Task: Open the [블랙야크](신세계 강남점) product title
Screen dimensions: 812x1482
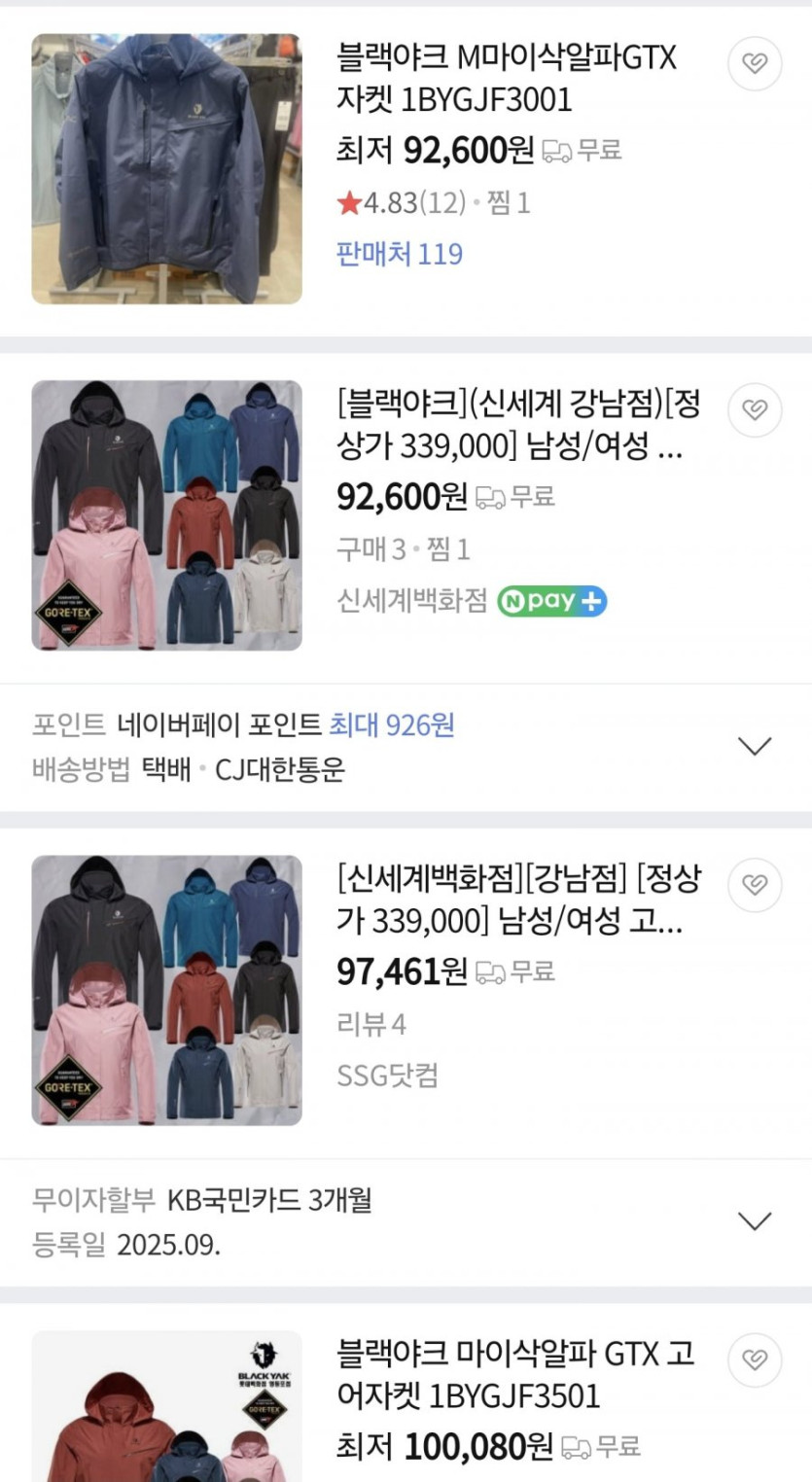Action: pyautogui.click(x=517, y=426)
